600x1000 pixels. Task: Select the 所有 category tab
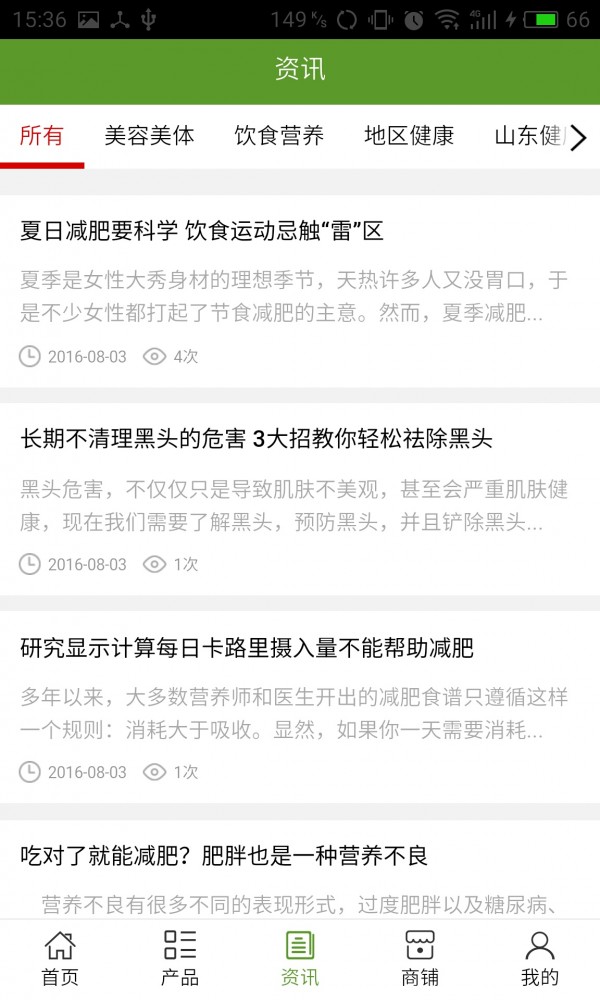click(x=42, y=136)
